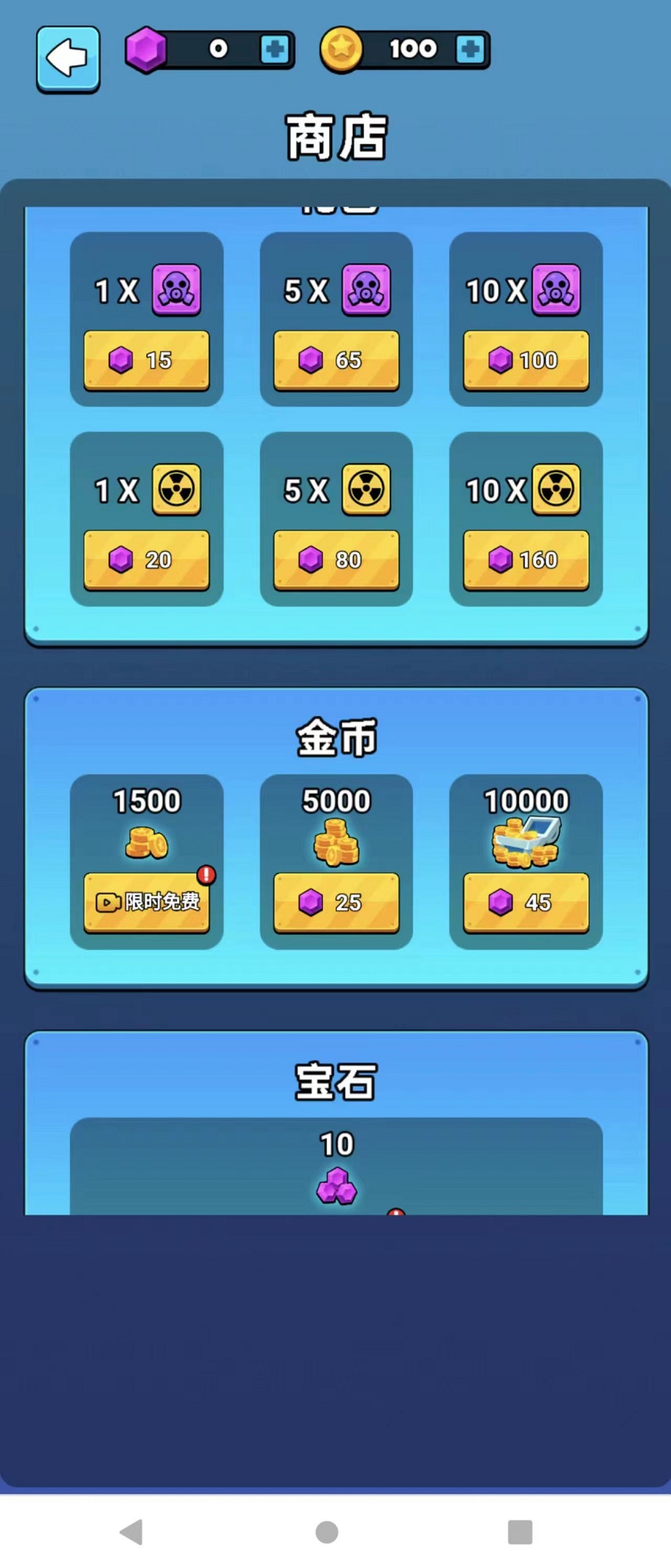Tap the 10 gems pack in 宝石 section
671x1568 pixels.
[x=335, y=1168]
